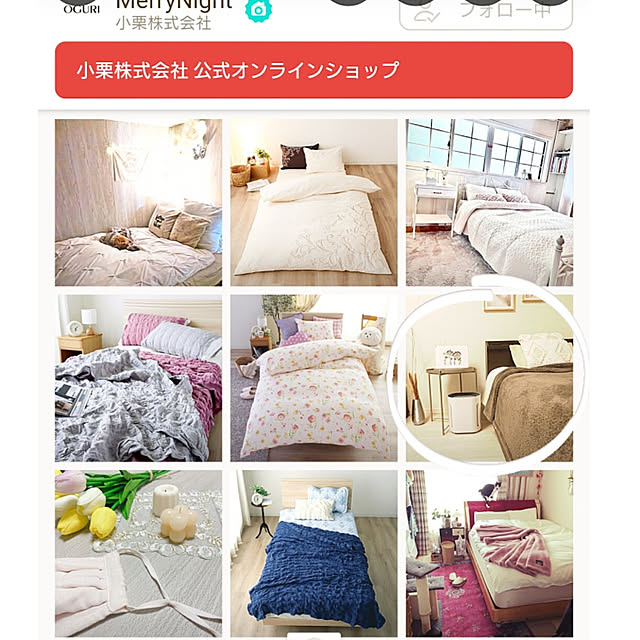Open the brown blanket bedroom photo
The height and width of the screenshot is (640, 640).
pos(489,378)
